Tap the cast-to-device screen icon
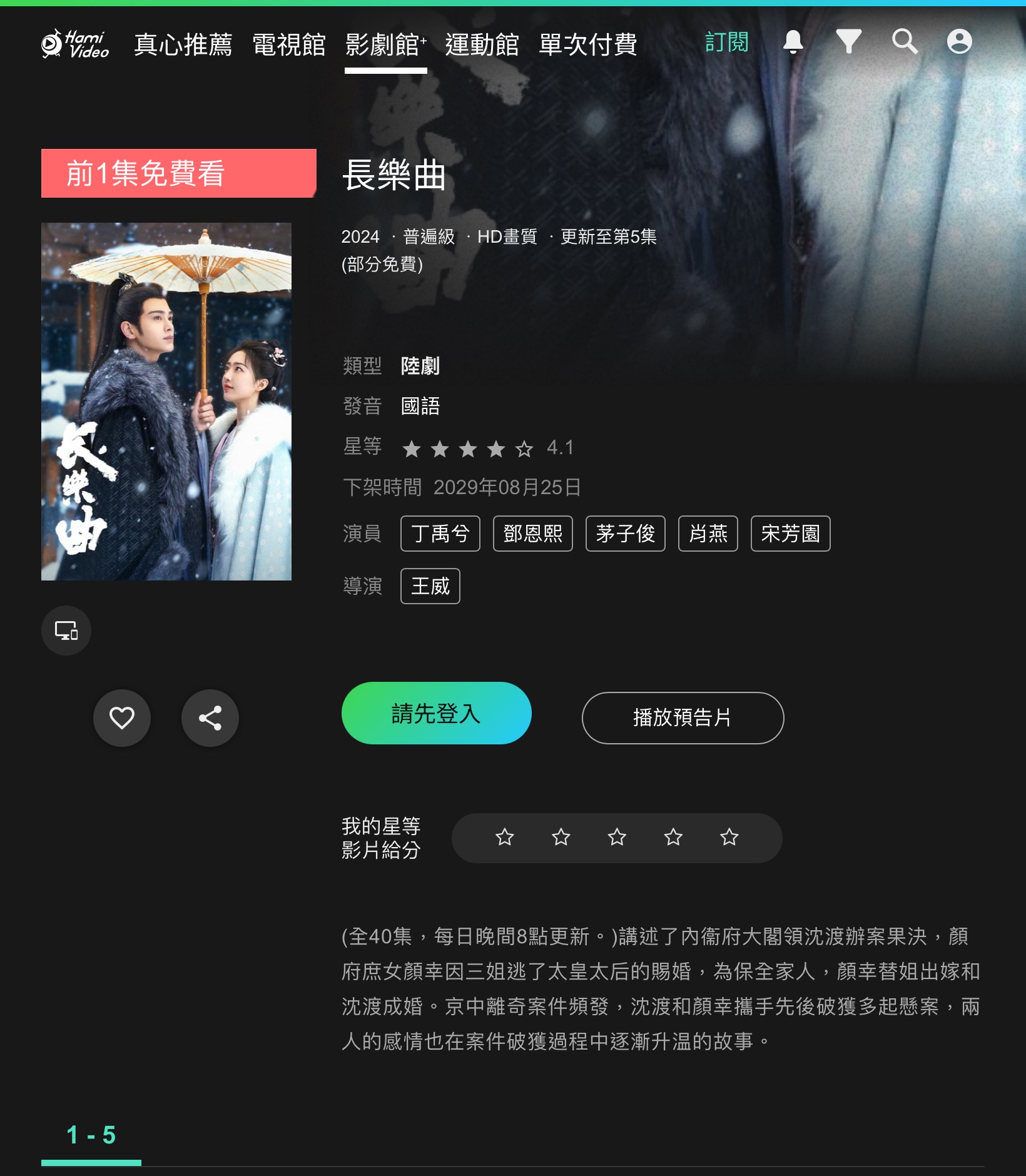1026x1176 pixels. click(66, 631)
